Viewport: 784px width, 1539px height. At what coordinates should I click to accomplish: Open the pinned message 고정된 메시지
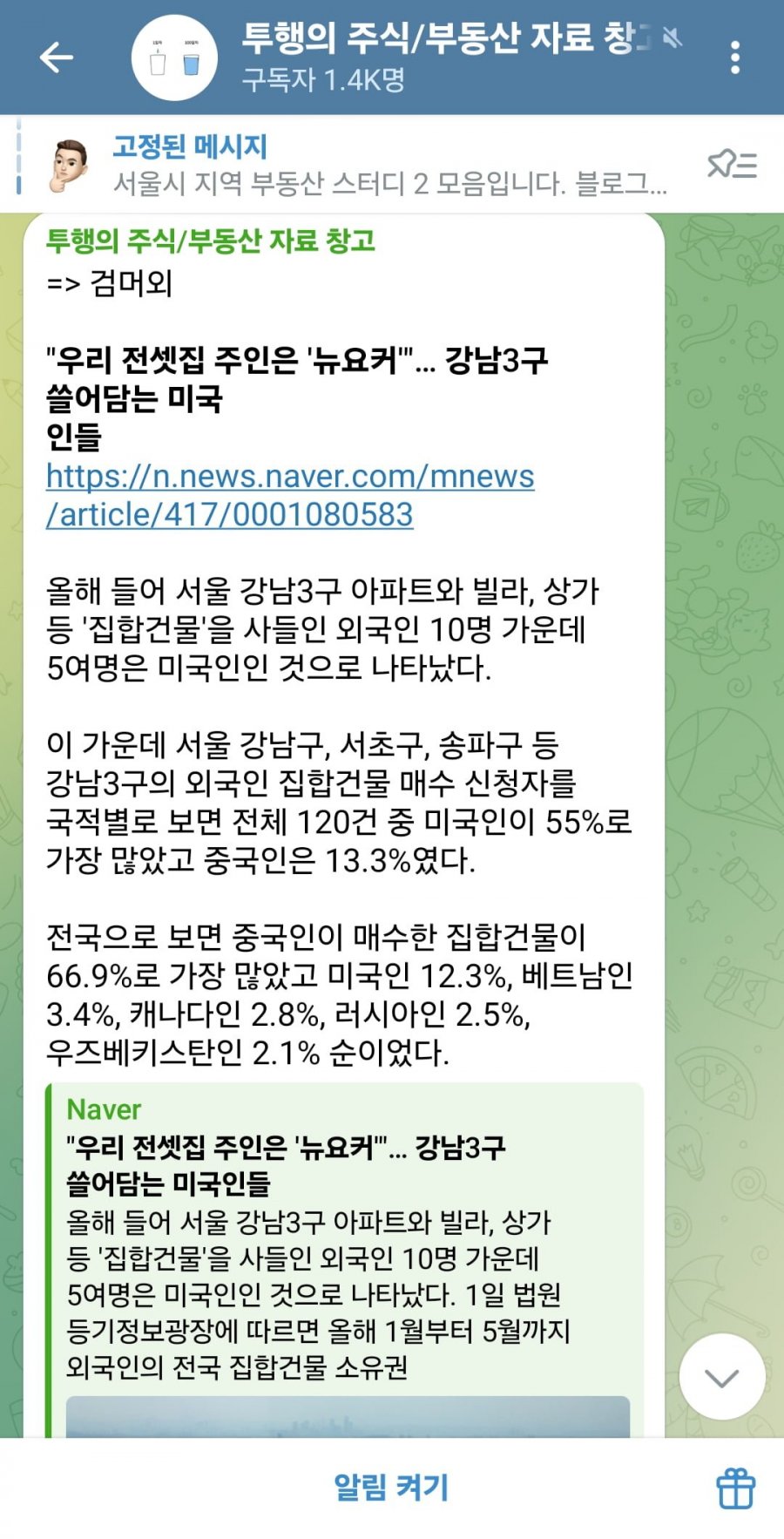tap(366, 165)
